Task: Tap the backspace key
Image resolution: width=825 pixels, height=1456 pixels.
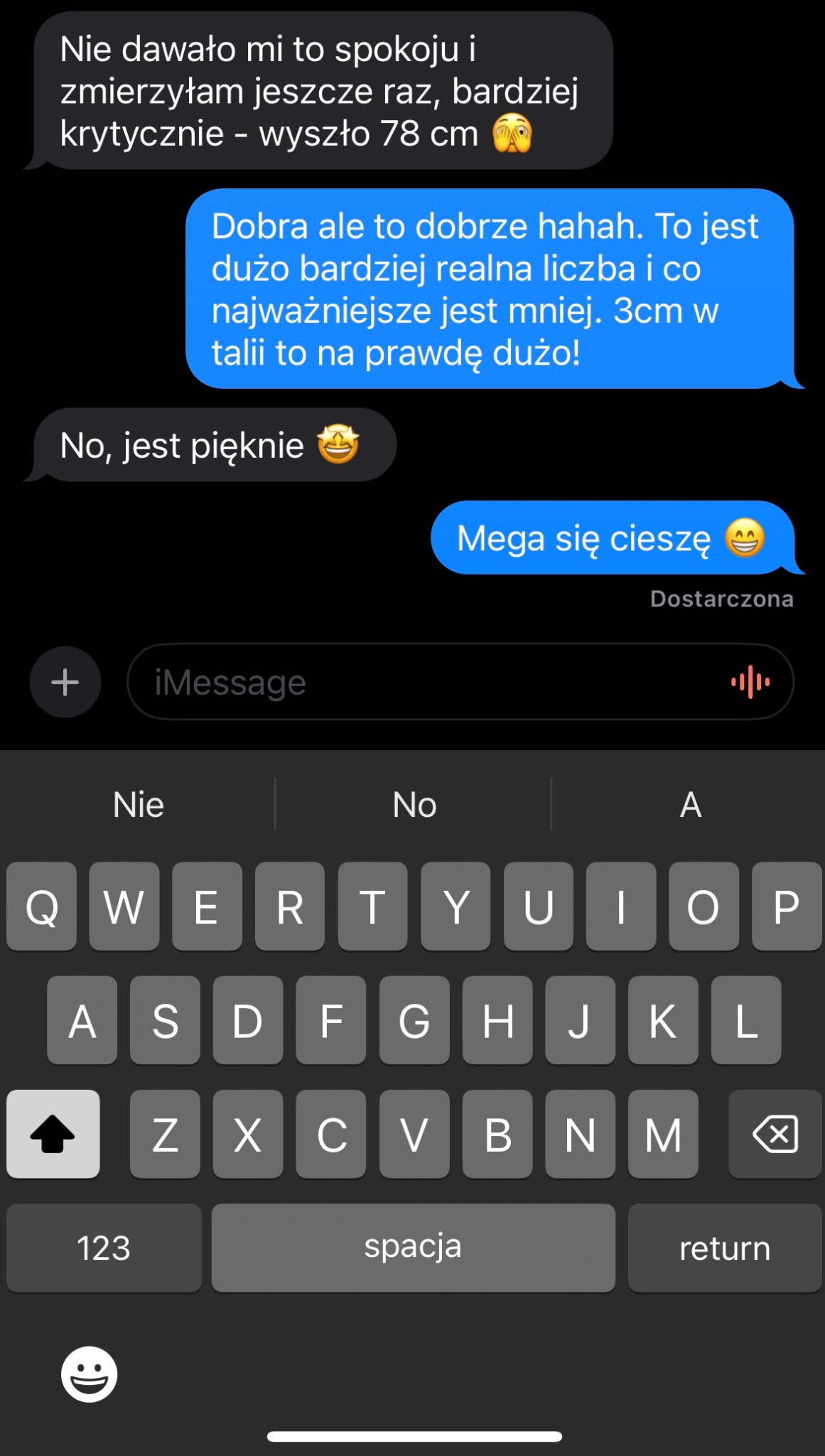Action: [774, 1135]
